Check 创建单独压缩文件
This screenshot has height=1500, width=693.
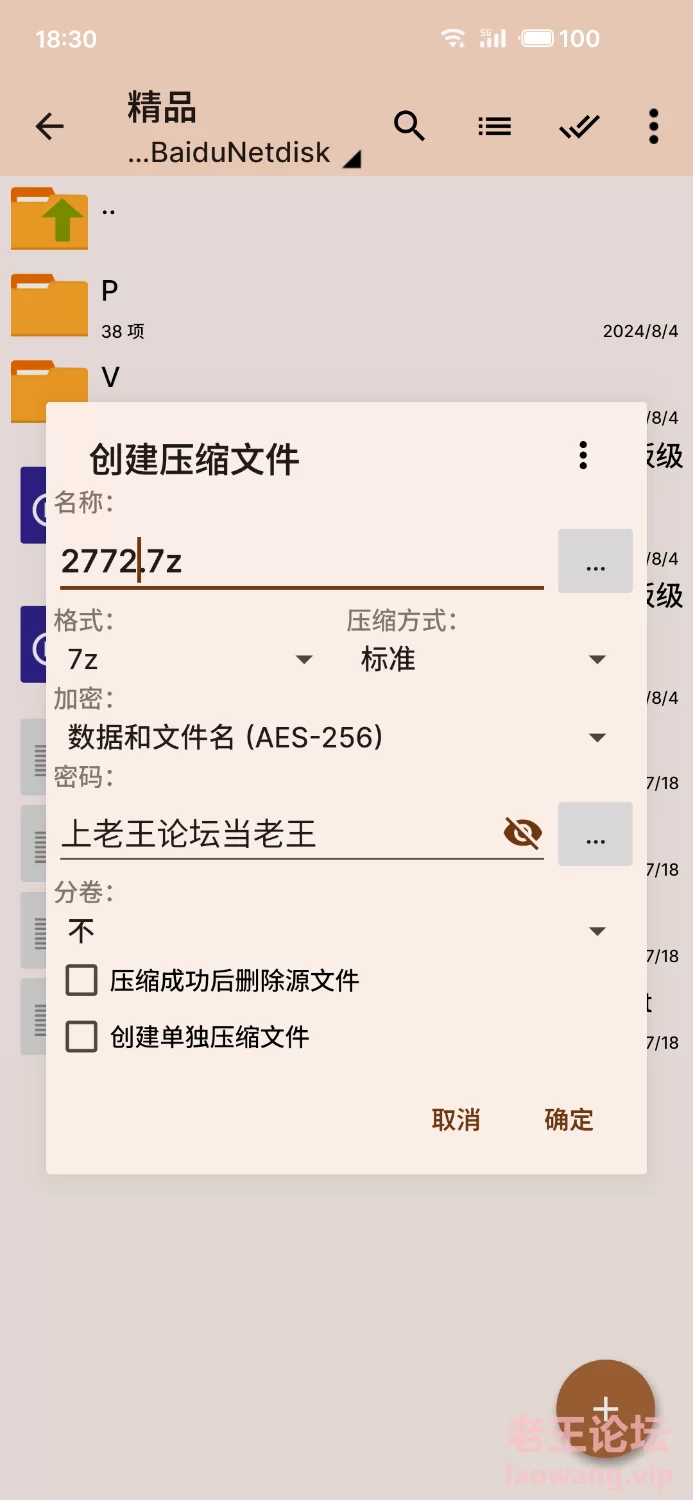click(x=187, y=1037)
